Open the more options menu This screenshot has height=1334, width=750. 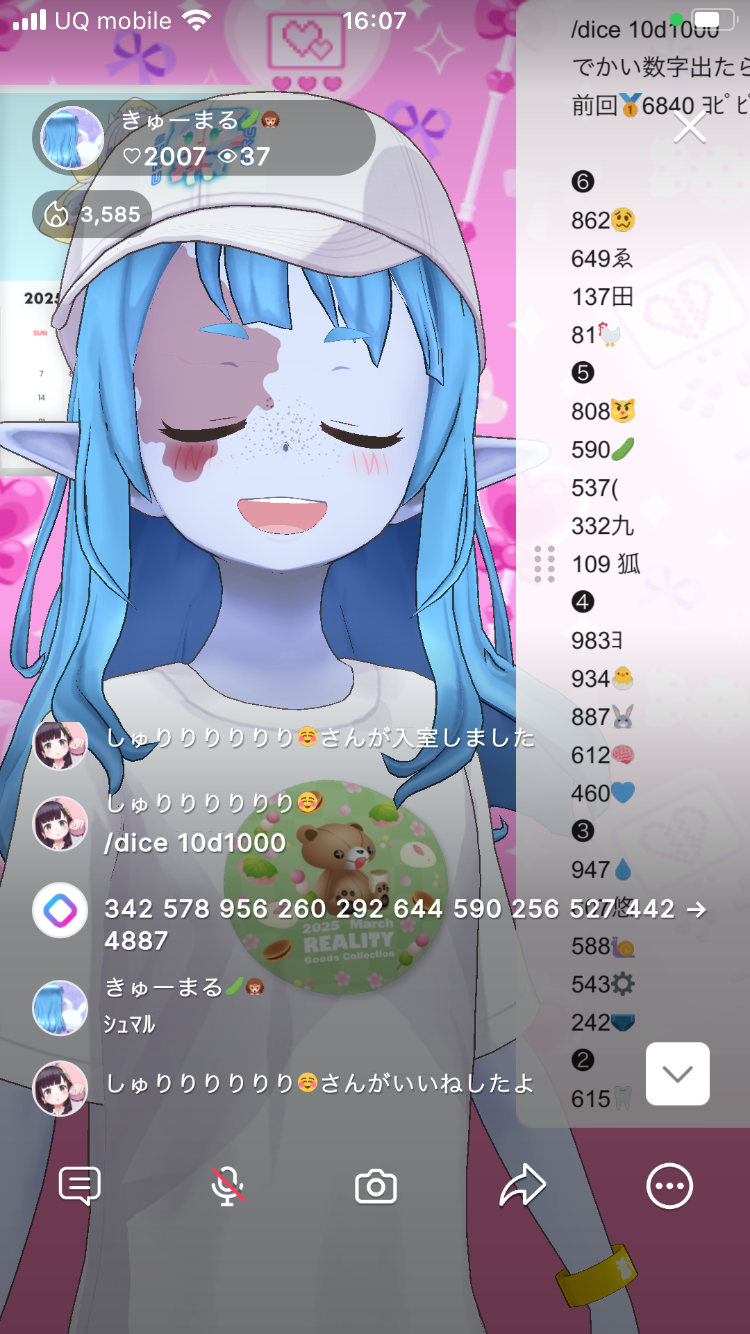click(x=669, y=1186)
